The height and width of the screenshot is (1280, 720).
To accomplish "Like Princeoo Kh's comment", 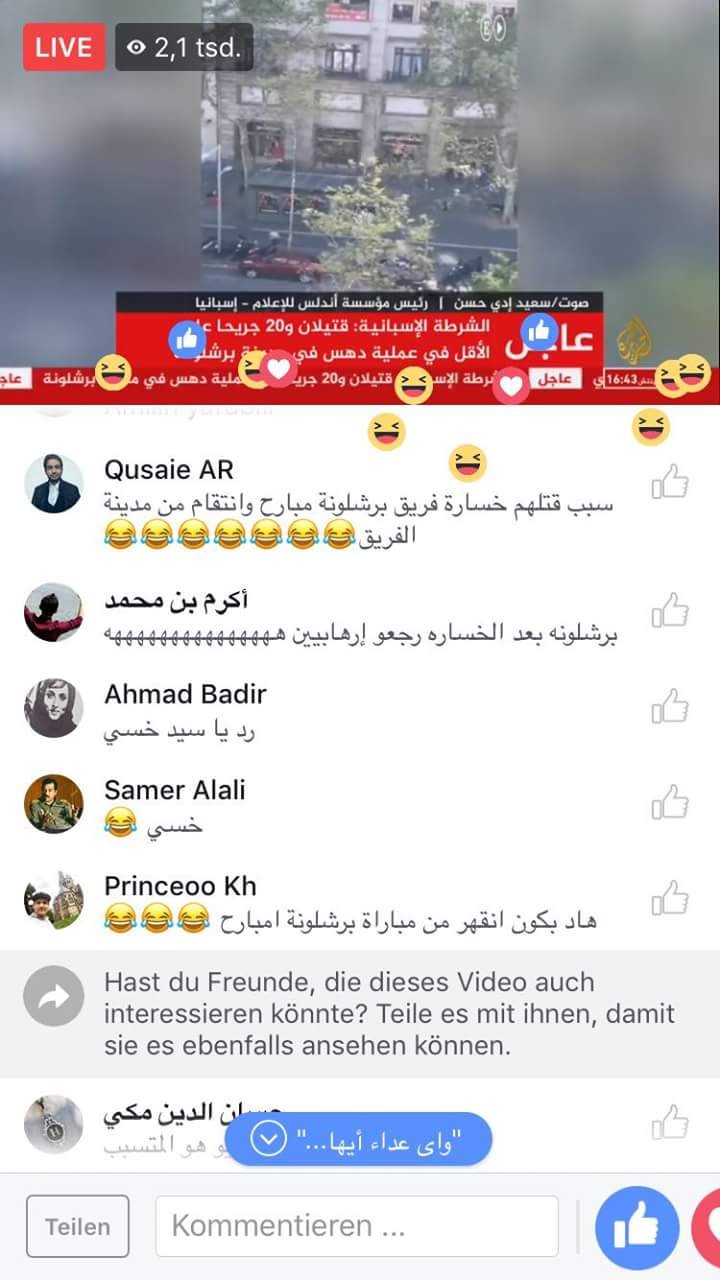I will click(x=670, y=898).
